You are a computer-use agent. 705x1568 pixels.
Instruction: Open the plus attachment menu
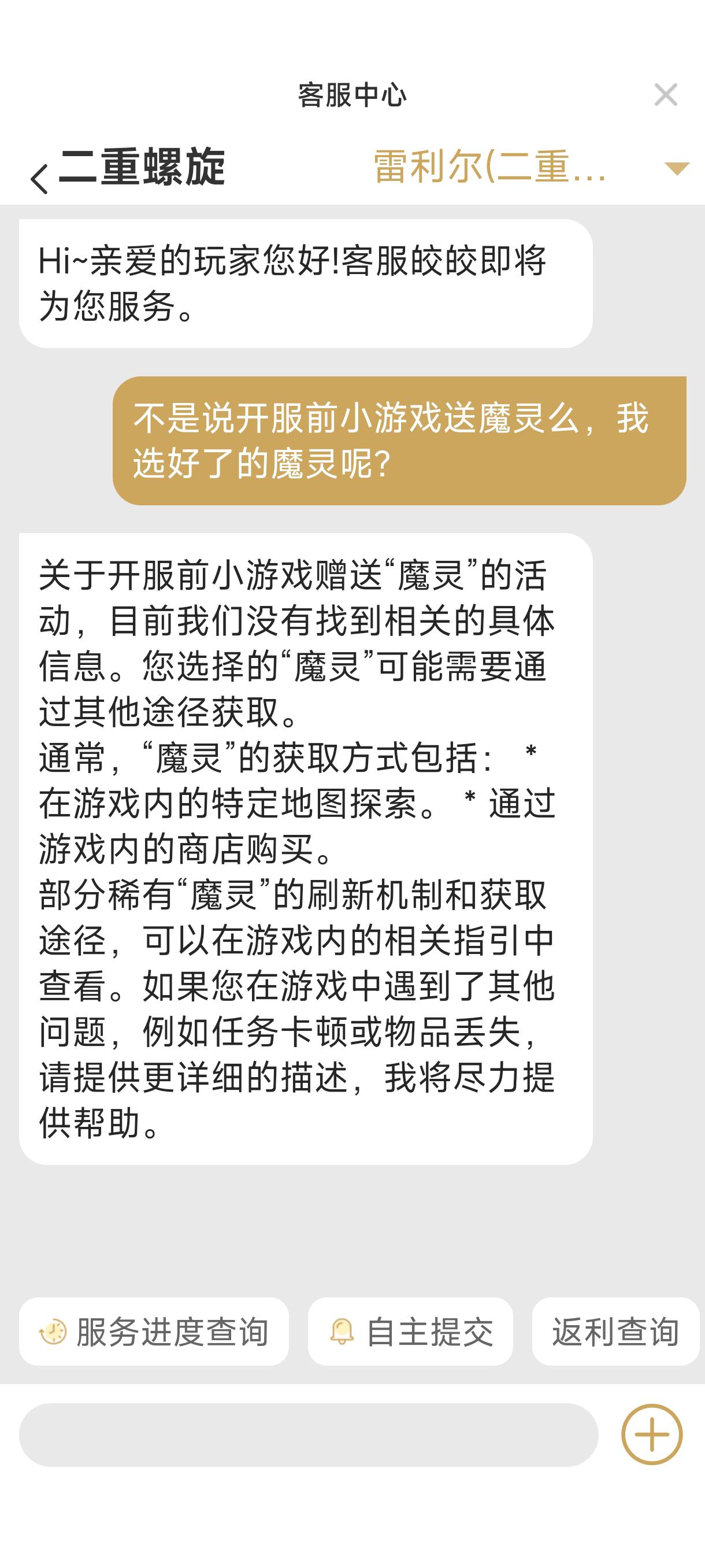(651, 1434)
